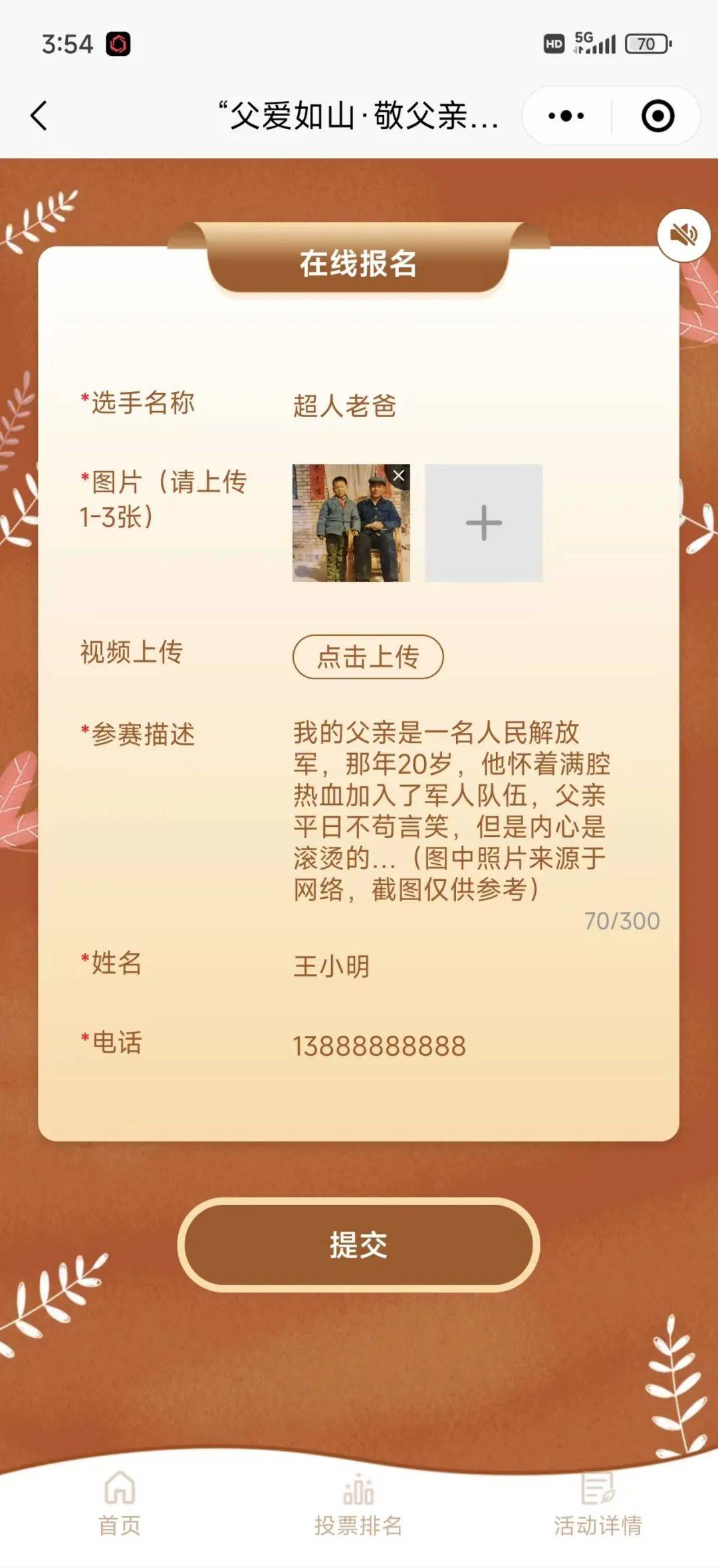
Task: Submit the form with 提交
Action: pyautogui.click(x=358, y=1245)
